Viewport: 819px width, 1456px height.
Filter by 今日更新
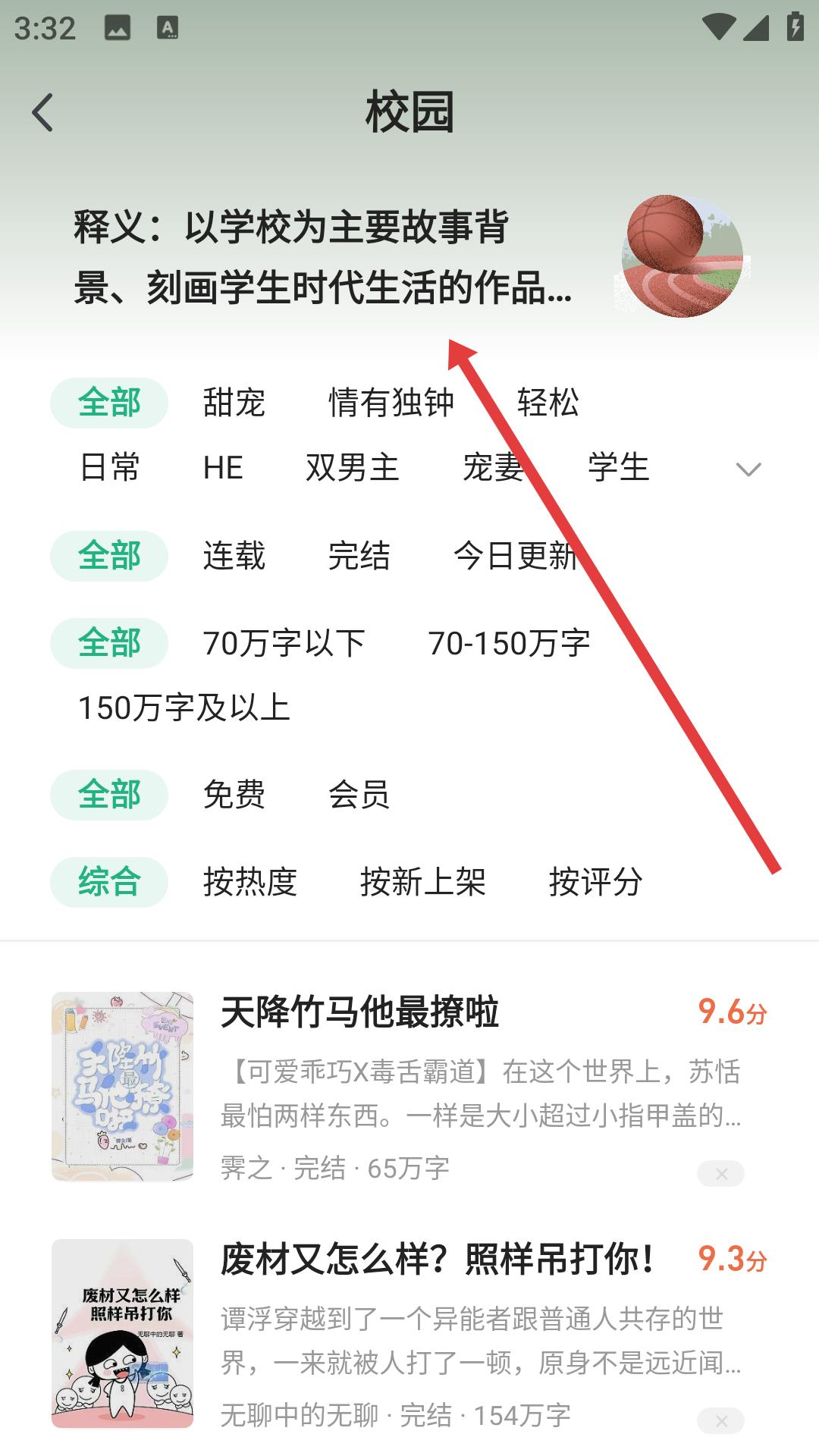click(x=516, y=556)
